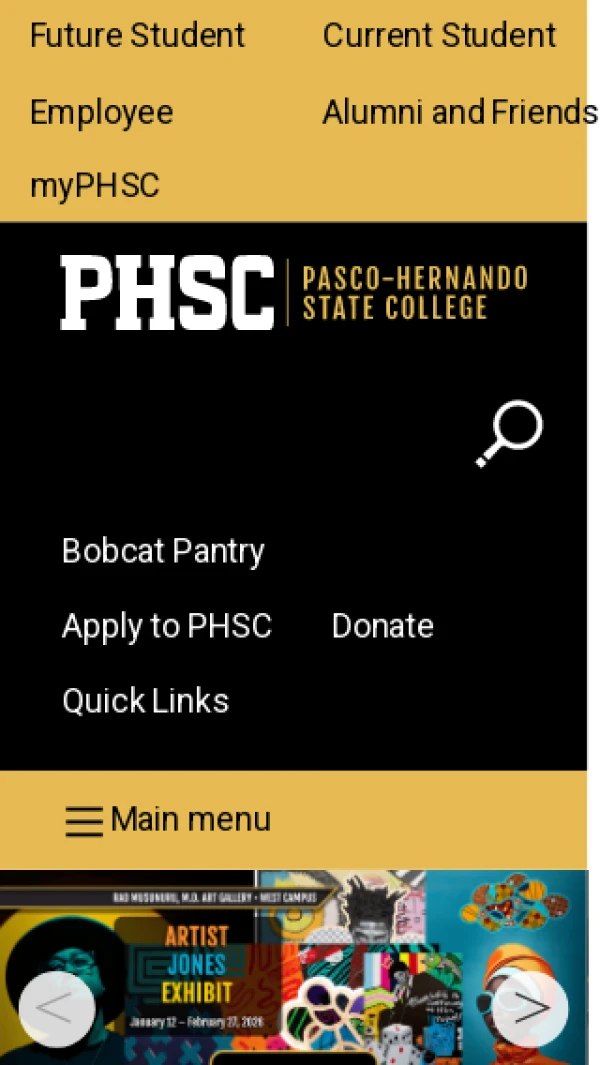
Task: Expand Quick Links
Action: point(145,701)
